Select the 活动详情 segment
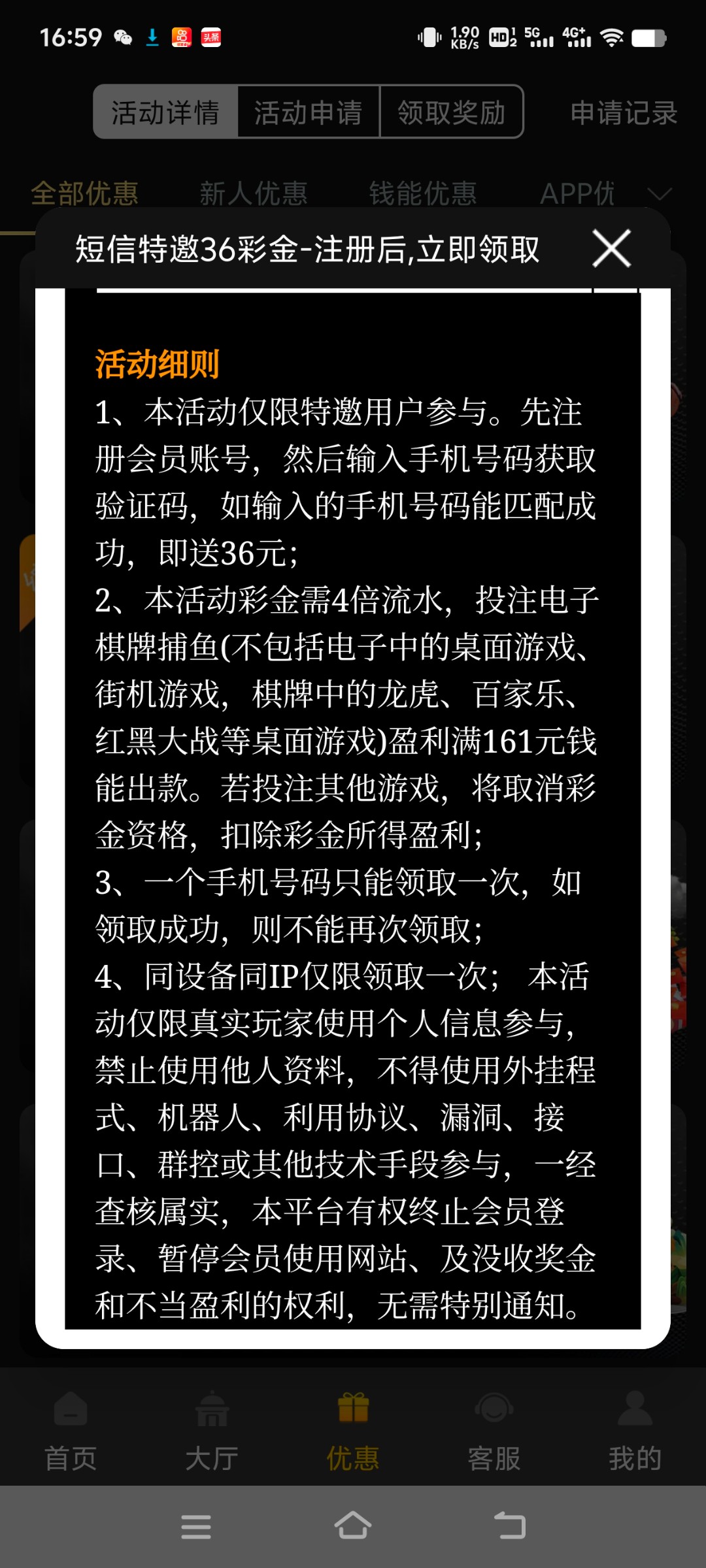The width and height of the screenshot is (706, 1568). click(165, 112)
